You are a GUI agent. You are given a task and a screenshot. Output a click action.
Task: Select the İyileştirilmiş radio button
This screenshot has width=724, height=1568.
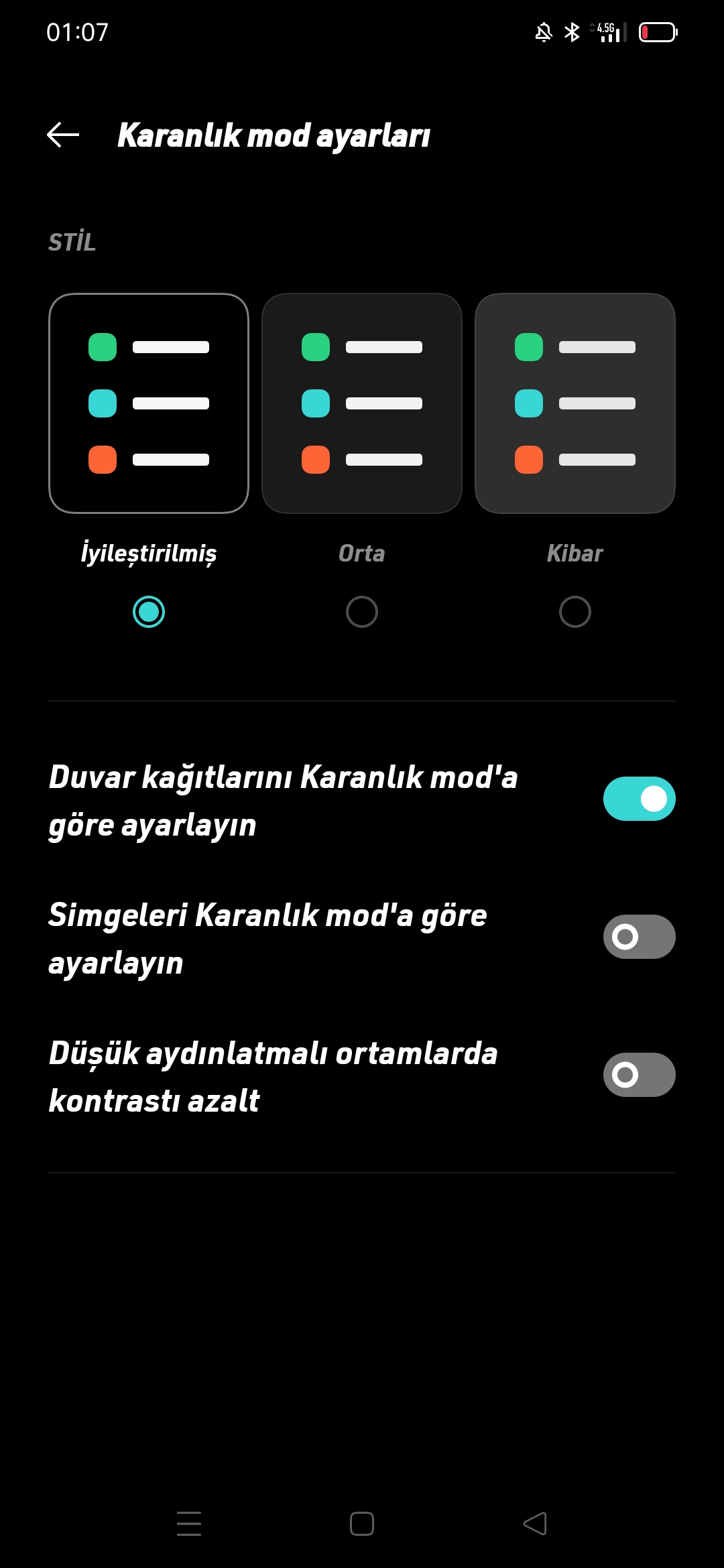pos(149,612)
